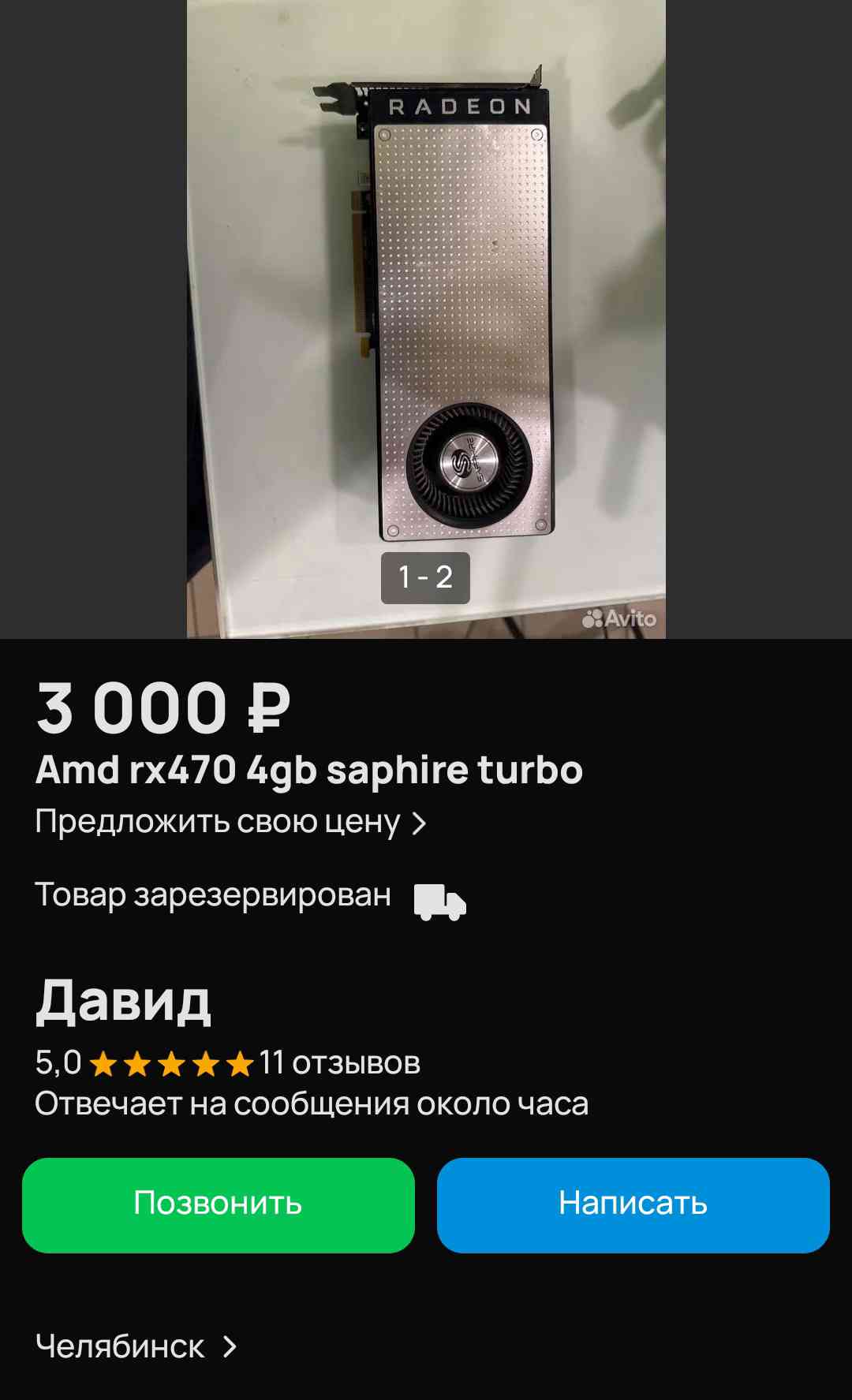Open the Челябинск location details
Image resolution: width=852 pixels, height=1400 pixels.
click(136, 1346)
